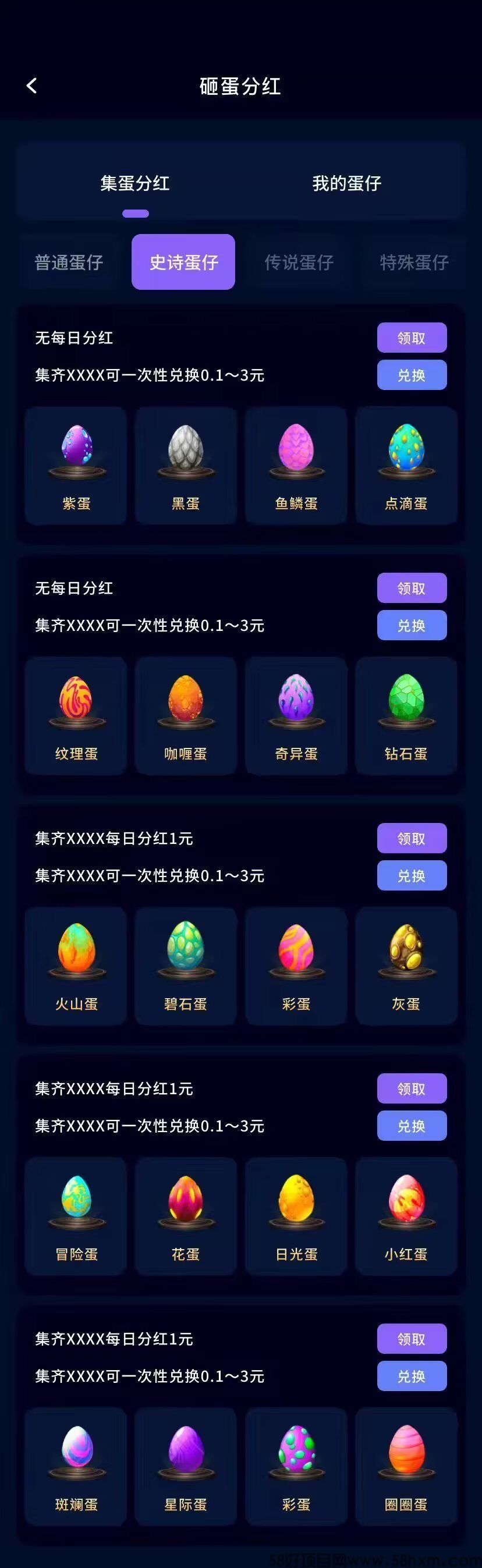Screen dimensions: 482x1568
Task: Open the 日光蛋 egg card
Action: pyautogui.click(x=296, y=1216)
